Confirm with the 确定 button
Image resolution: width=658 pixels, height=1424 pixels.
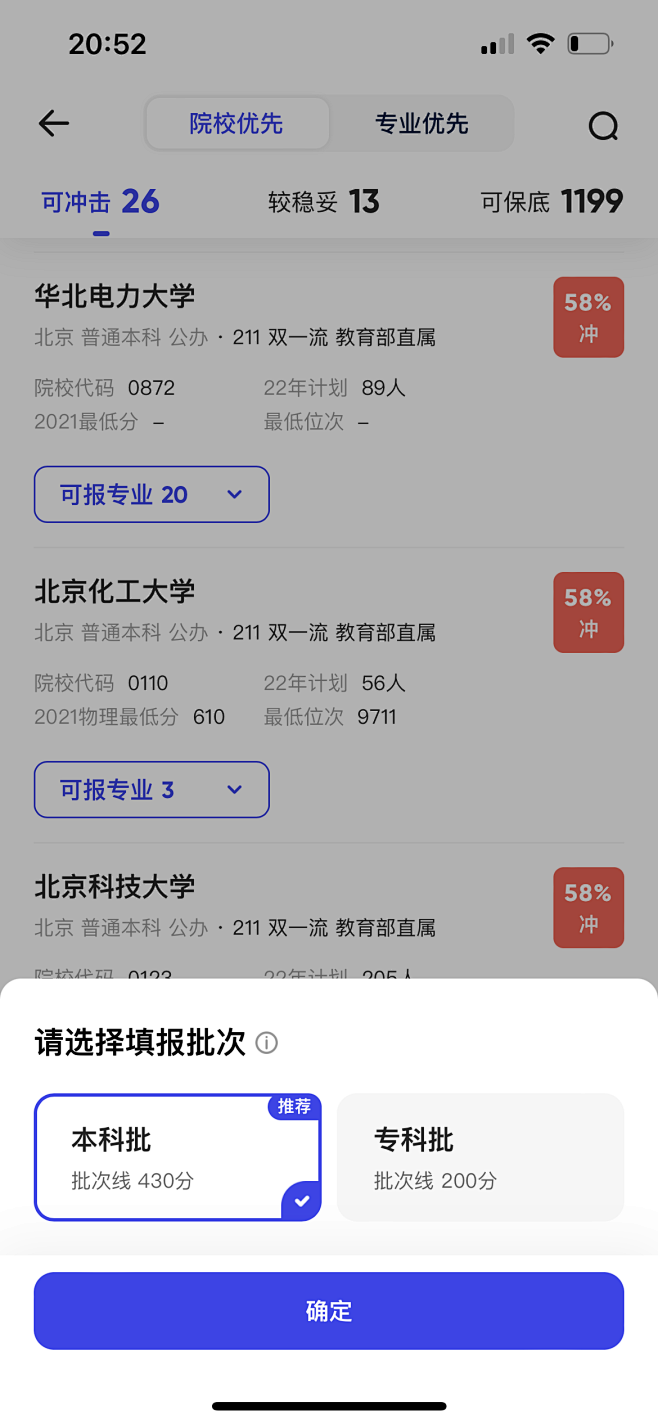pos(329,1311)
